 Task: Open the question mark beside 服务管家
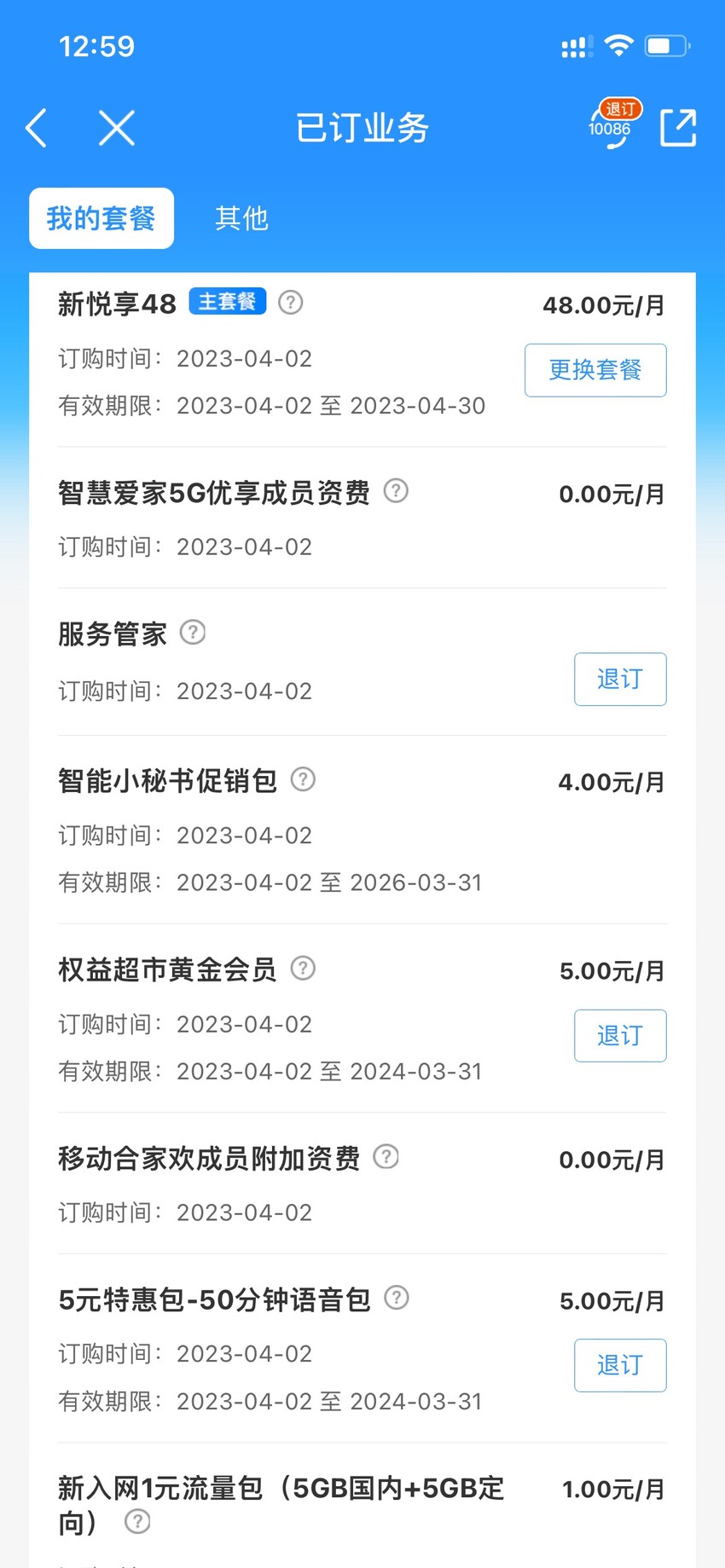pos(193,633)
